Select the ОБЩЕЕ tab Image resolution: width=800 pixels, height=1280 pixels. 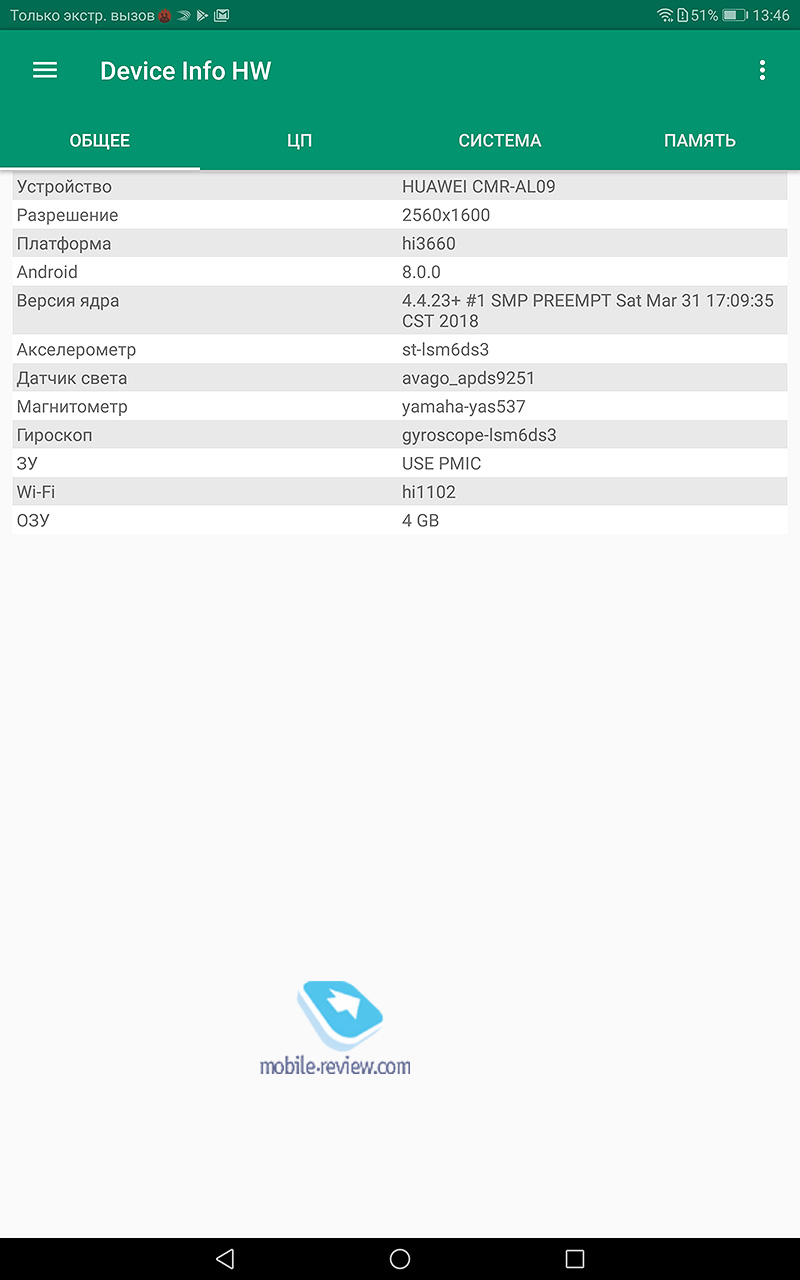click(100, 141)
